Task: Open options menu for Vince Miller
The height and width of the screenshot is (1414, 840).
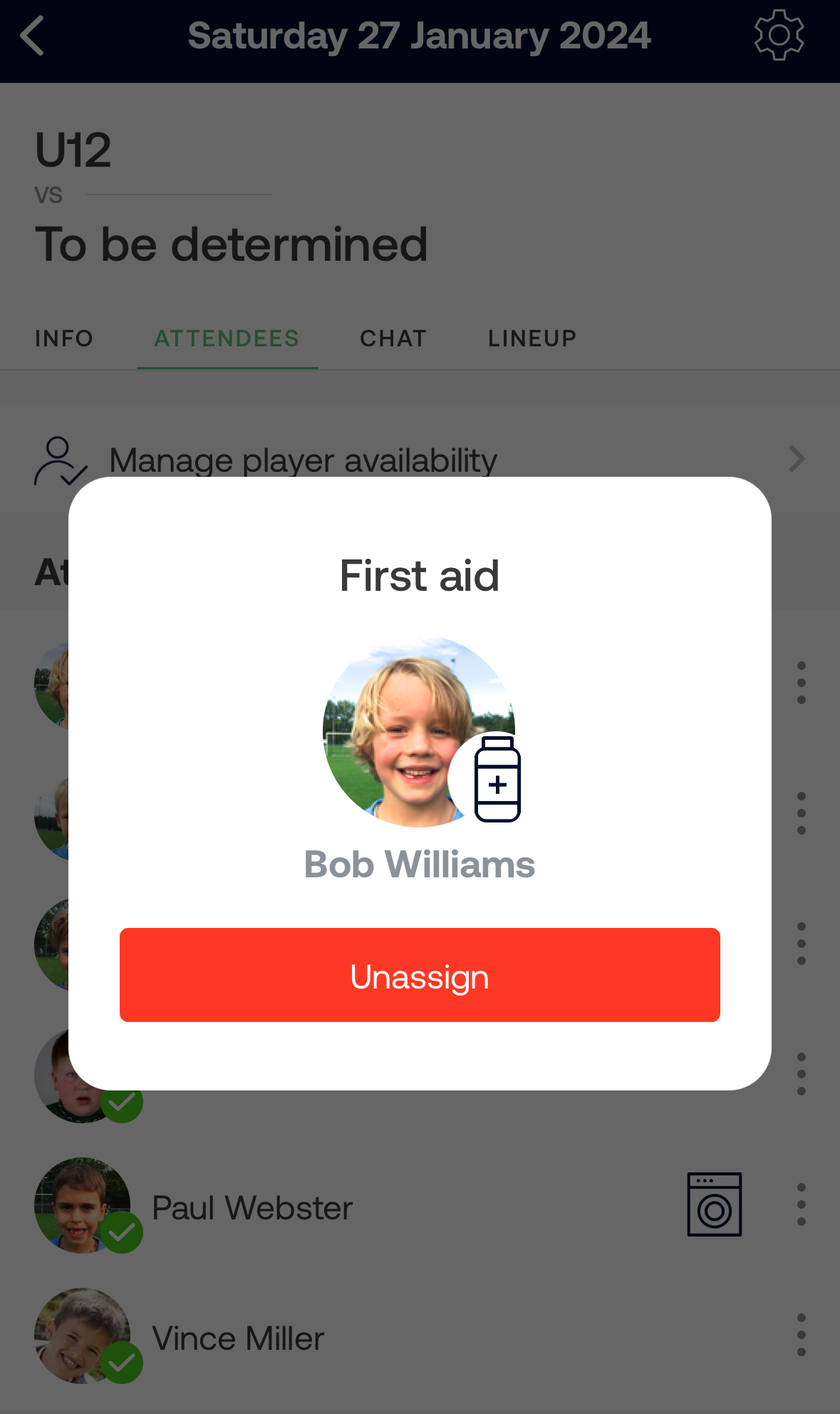Action: click(x=801, y=1335)
